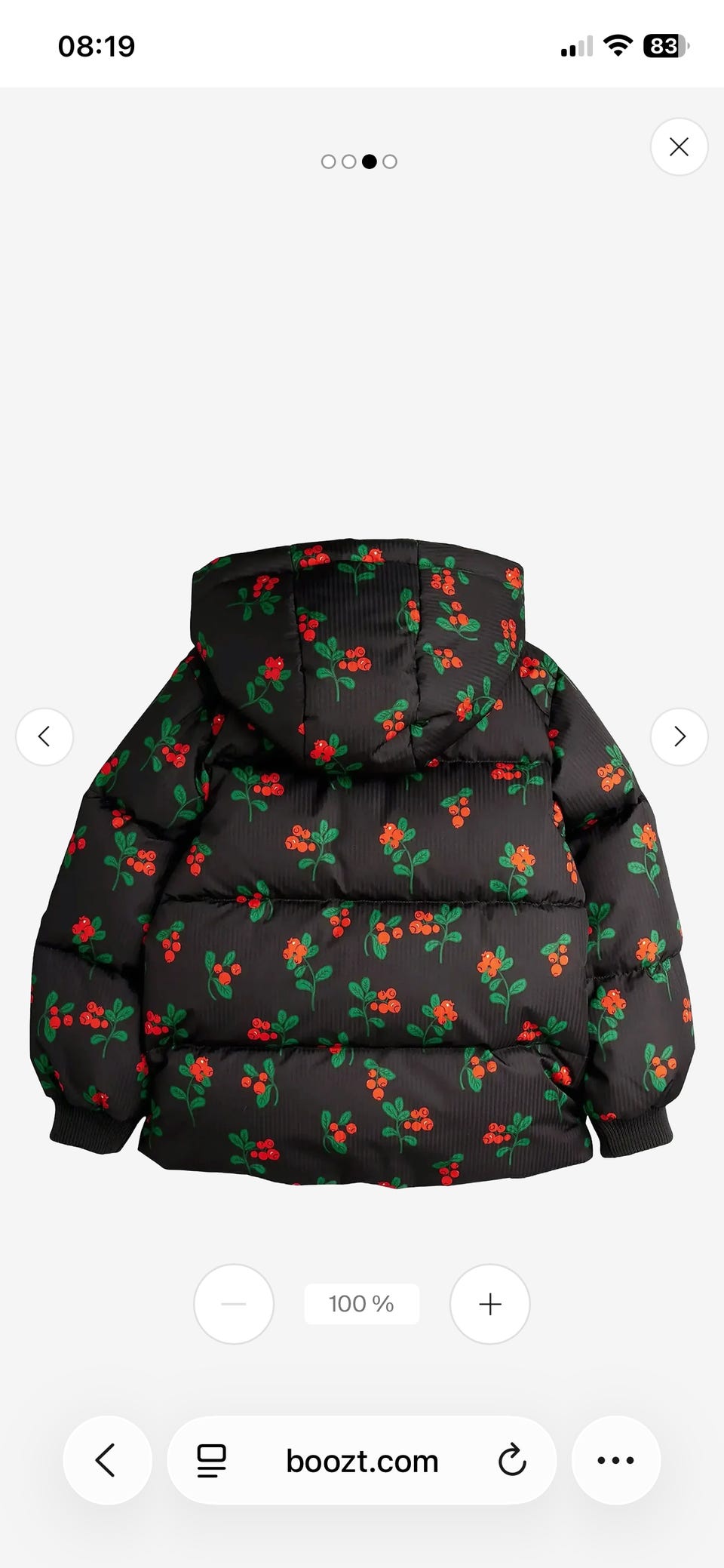Show the previous product image

(x=44, y=736)
